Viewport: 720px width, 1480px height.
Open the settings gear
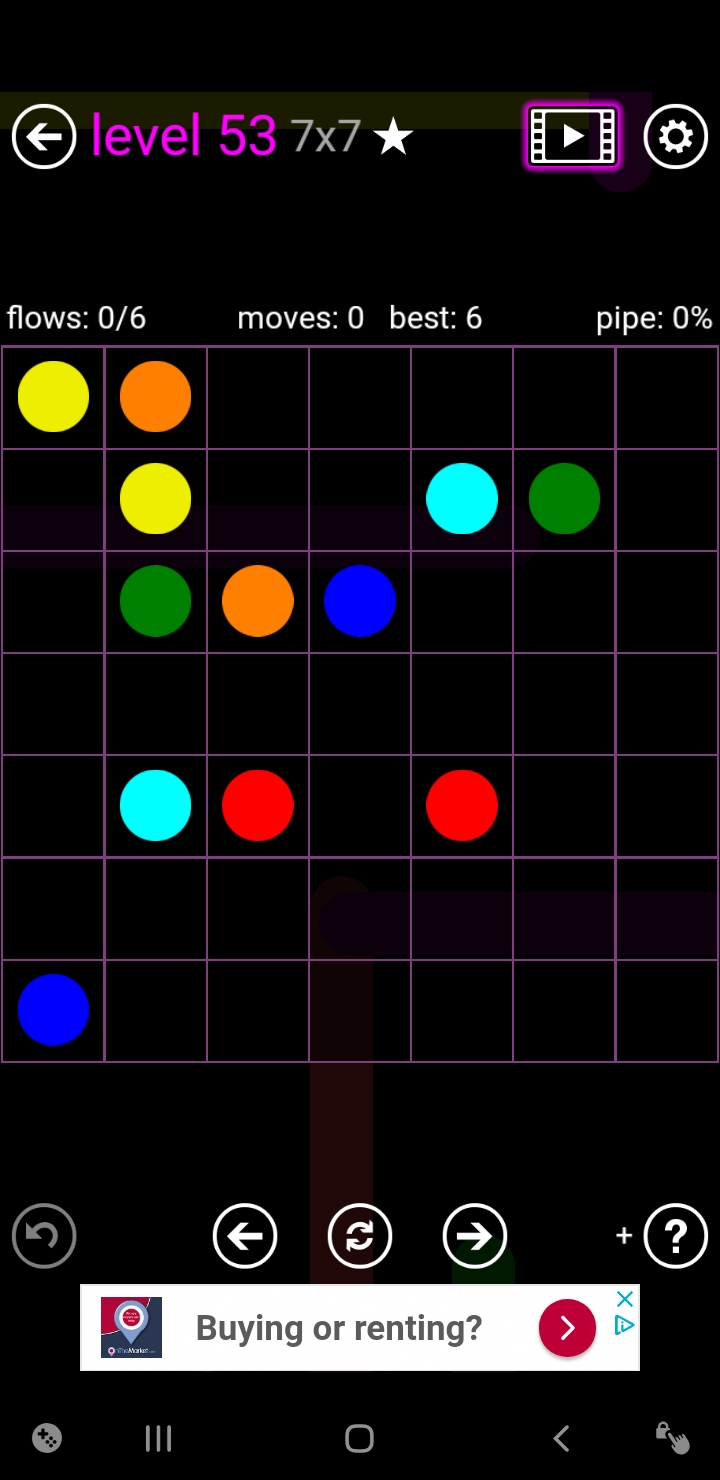tap(675, 136)
